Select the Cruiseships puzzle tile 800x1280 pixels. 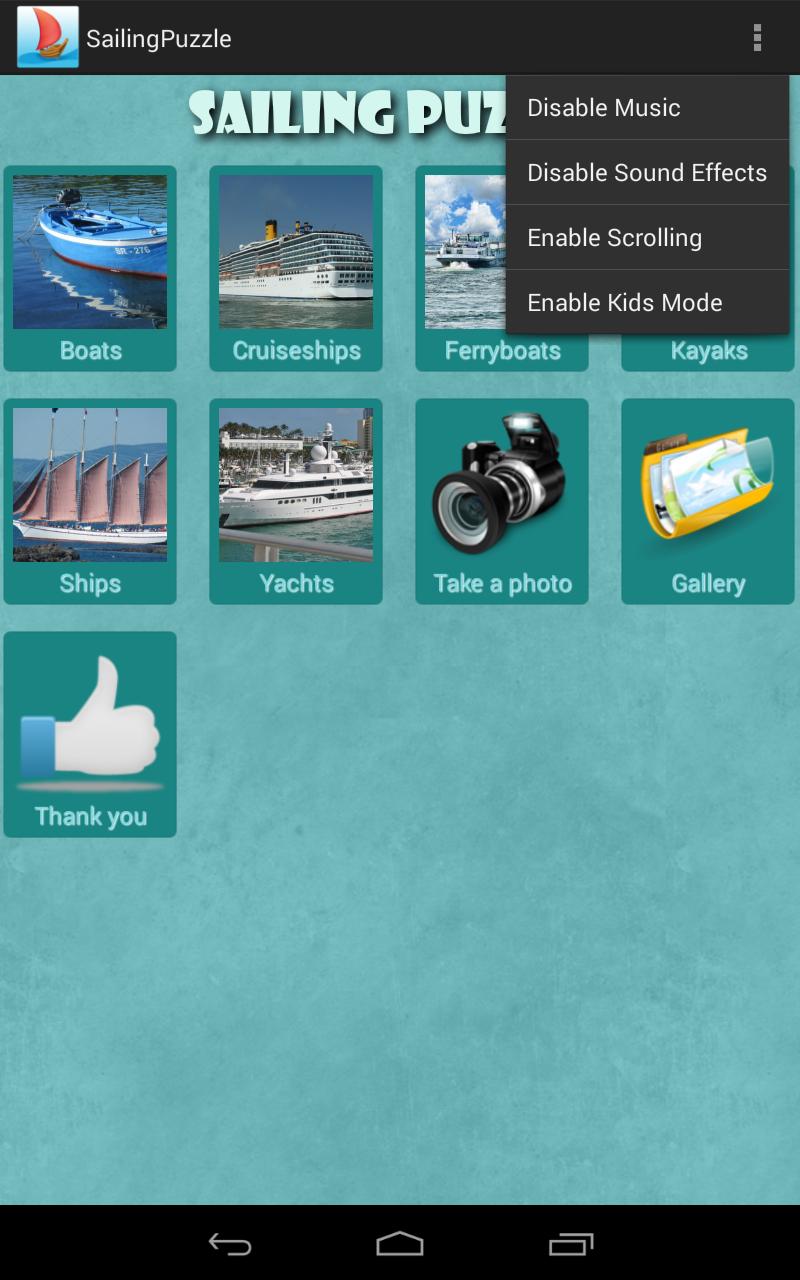[x=296, y=268]
